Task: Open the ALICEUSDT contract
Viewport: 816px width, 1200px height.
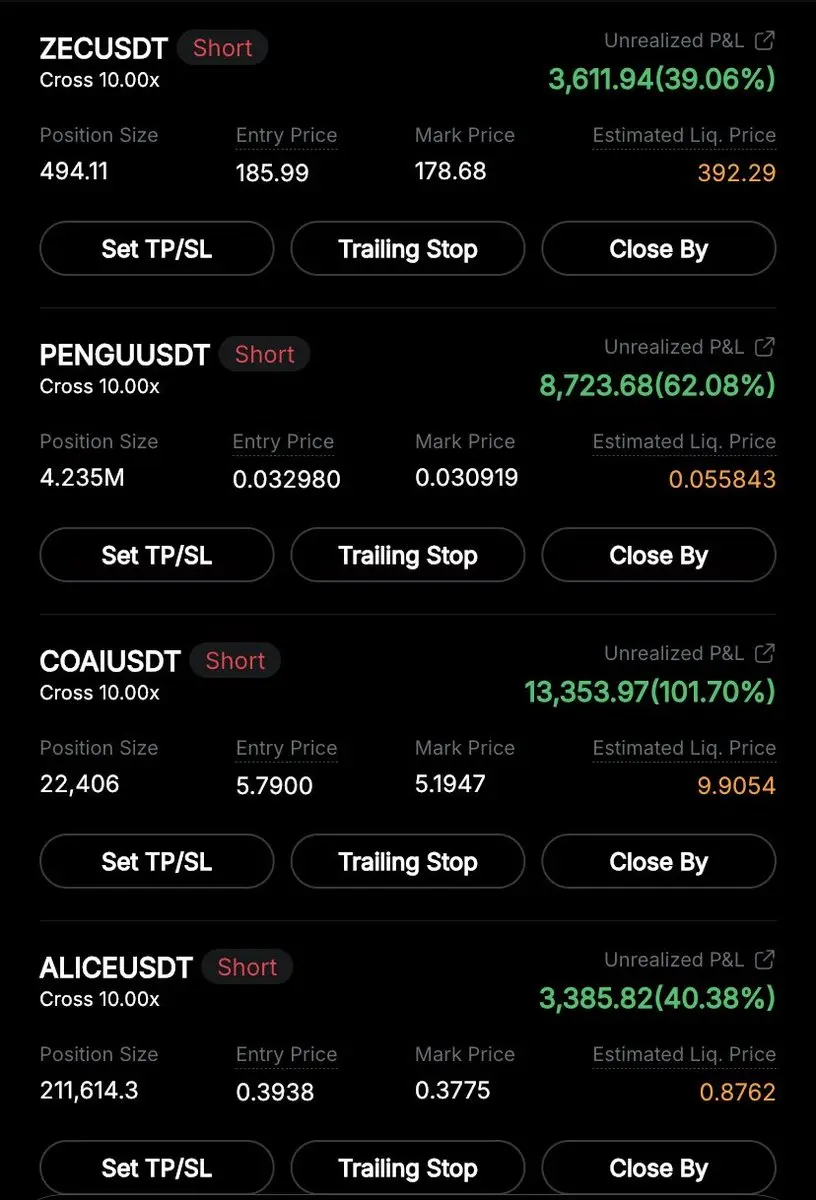Action: click(115, 968)
